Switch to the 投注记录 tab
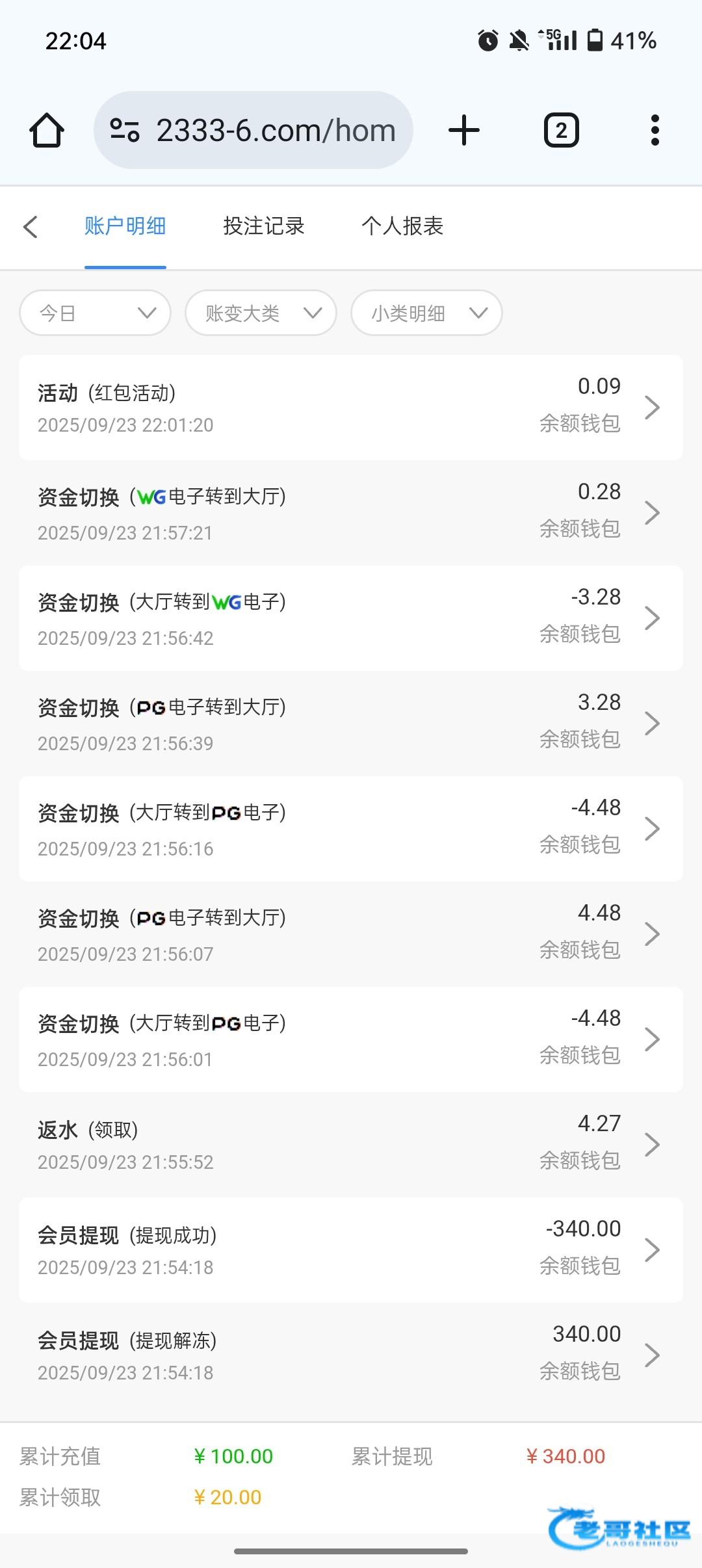The width and height of the screenshot is (702, 1568). click(x=263, y=226)
